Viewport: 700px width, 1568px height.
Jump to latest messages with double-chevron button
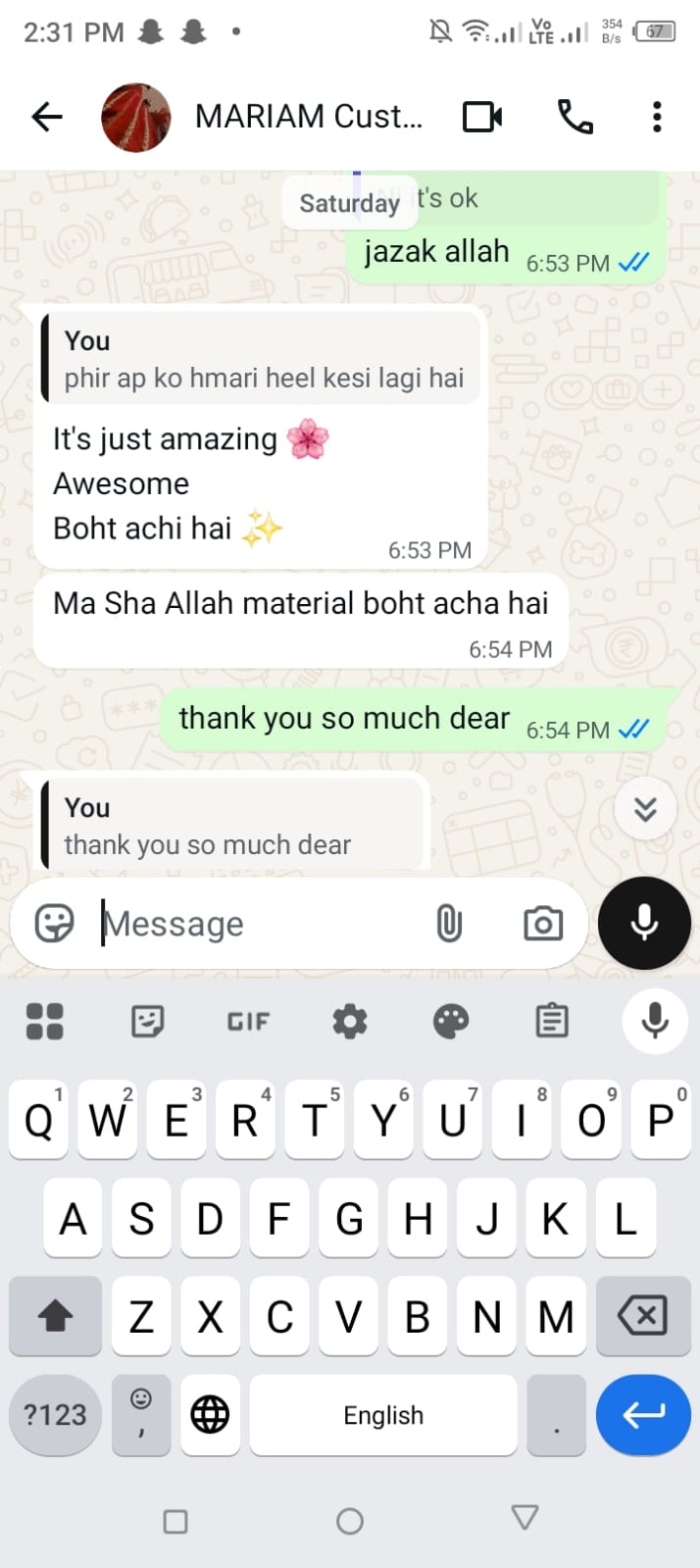[645, 809]
